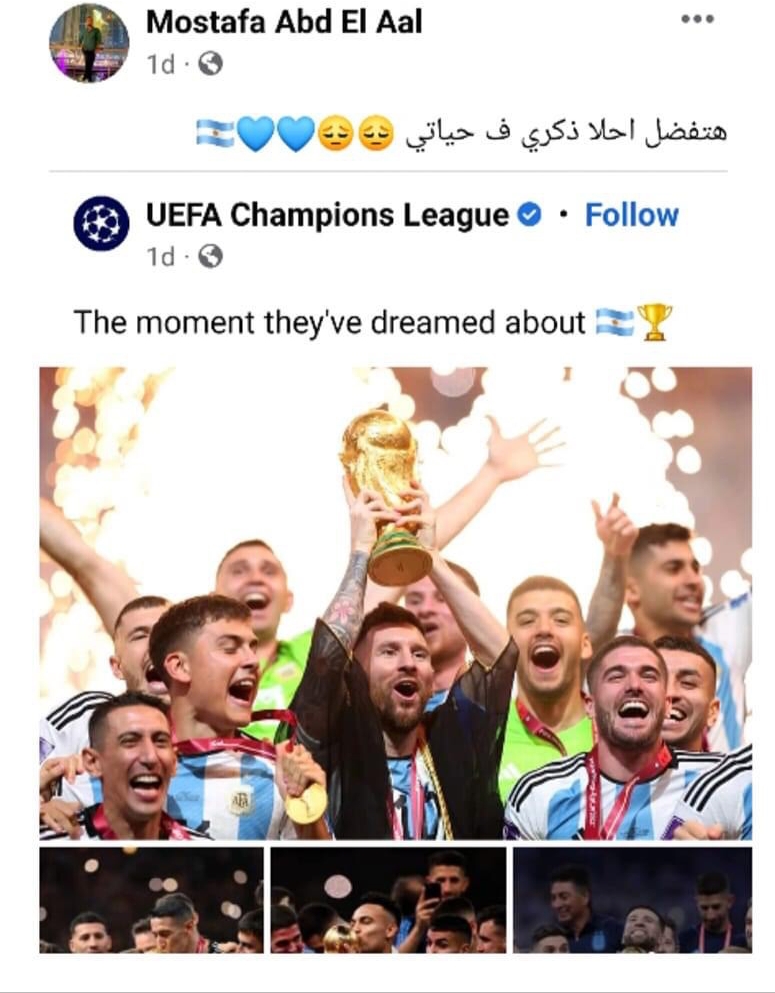Open the bottom-right small photo

click(x=631, y=900)
